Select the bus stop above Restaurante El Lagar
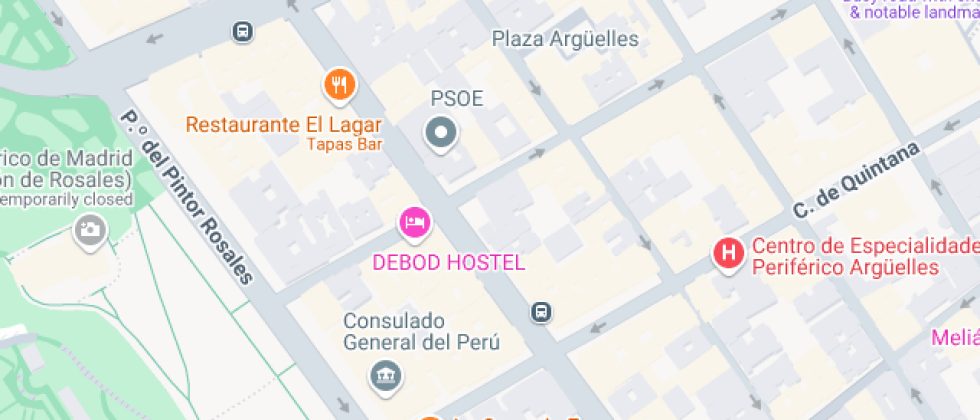Image resolution: width=980 pixels, height=420 pixels. (x=242, y=32)
